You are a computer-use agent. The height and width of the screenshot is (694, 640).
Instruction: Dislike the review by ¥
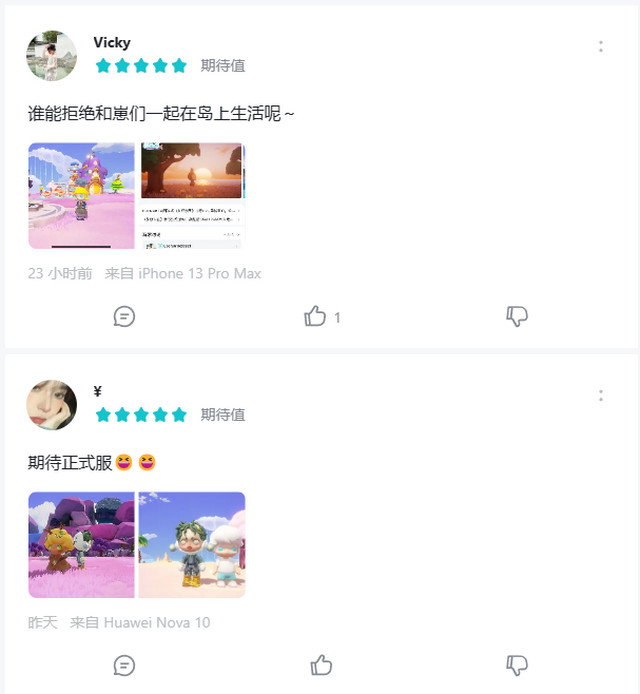coord(516,665)
